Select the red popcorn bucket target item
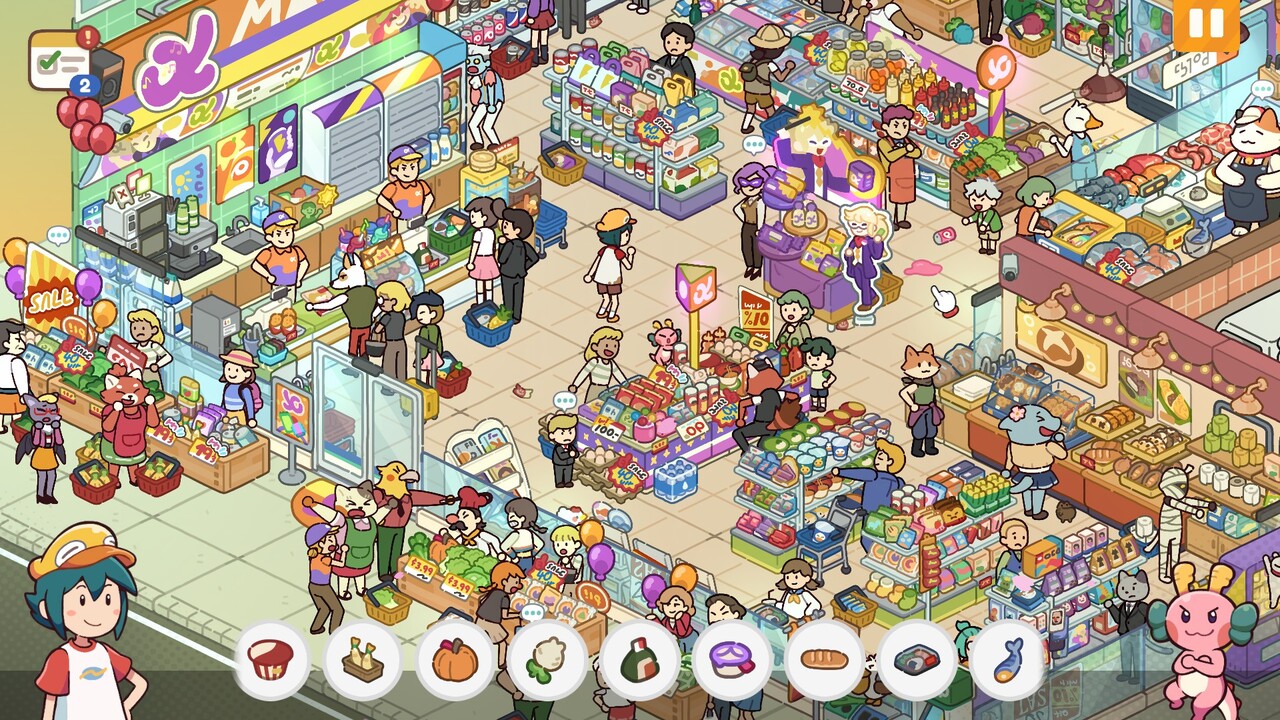This screenshot has width=1280, height=720. (x=271, y=660)
